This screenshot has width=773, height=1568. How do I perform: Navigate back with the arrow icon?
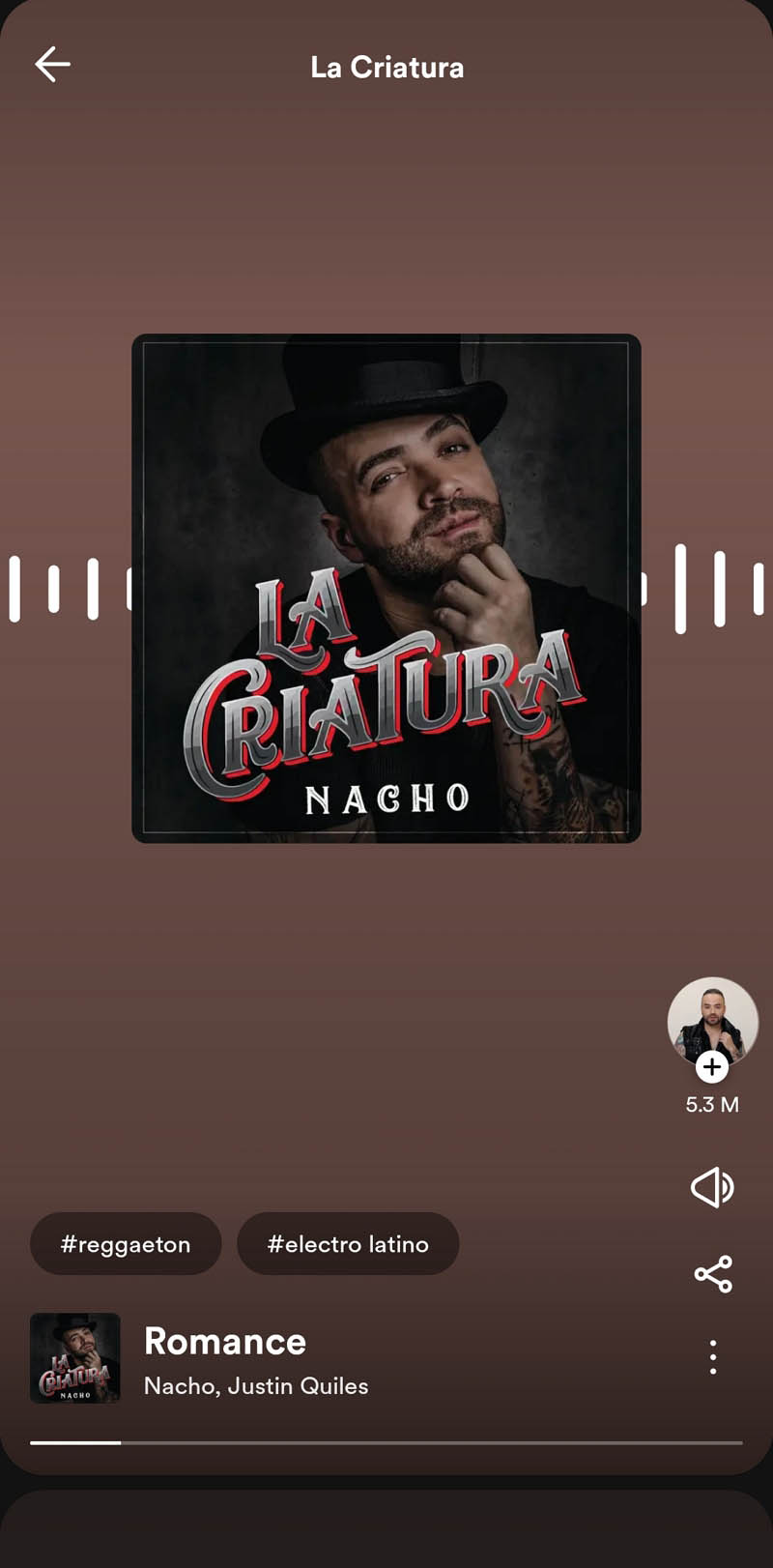(x=53, y=65)
